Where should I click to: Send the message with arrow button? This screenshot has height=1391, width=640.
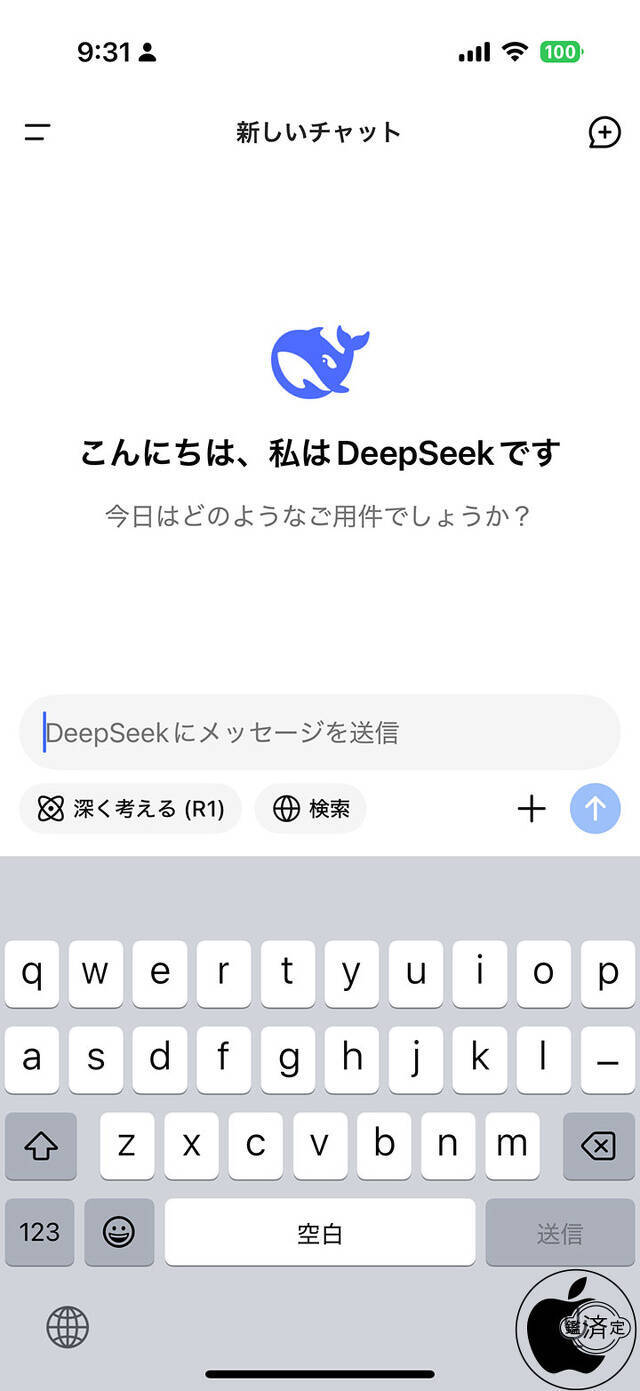(x=595, y=809)
